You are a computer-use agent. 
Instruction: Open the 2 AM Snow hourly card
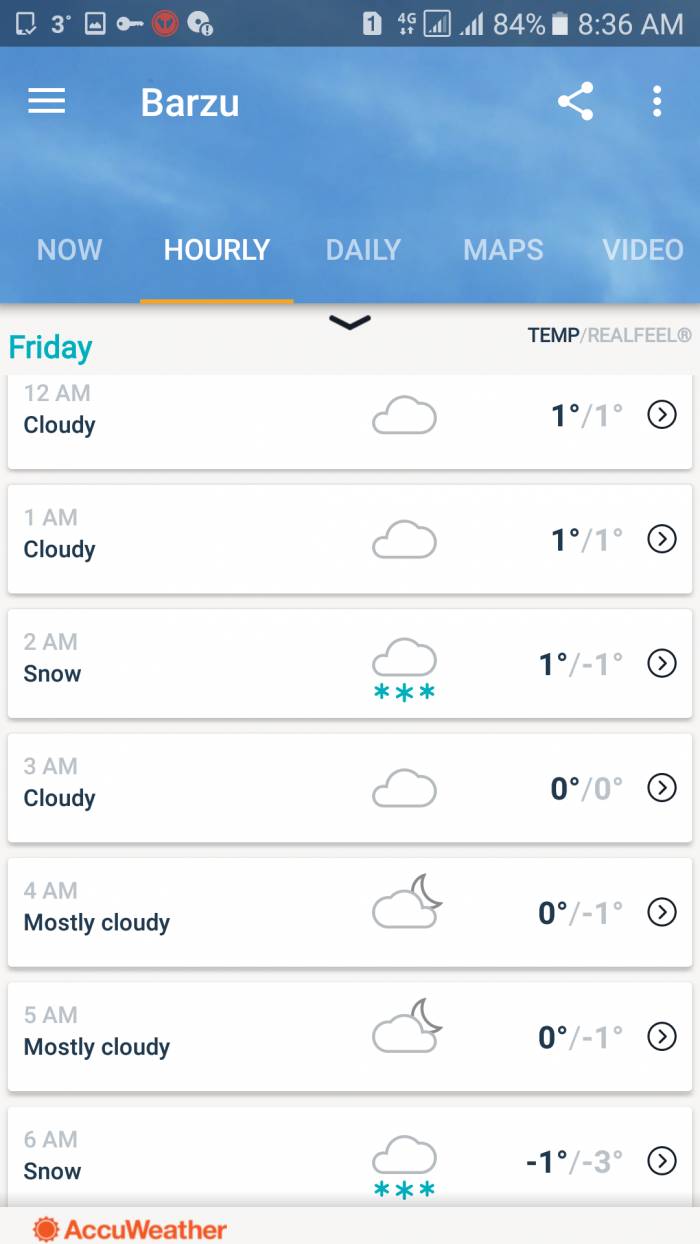pos(350,663)
